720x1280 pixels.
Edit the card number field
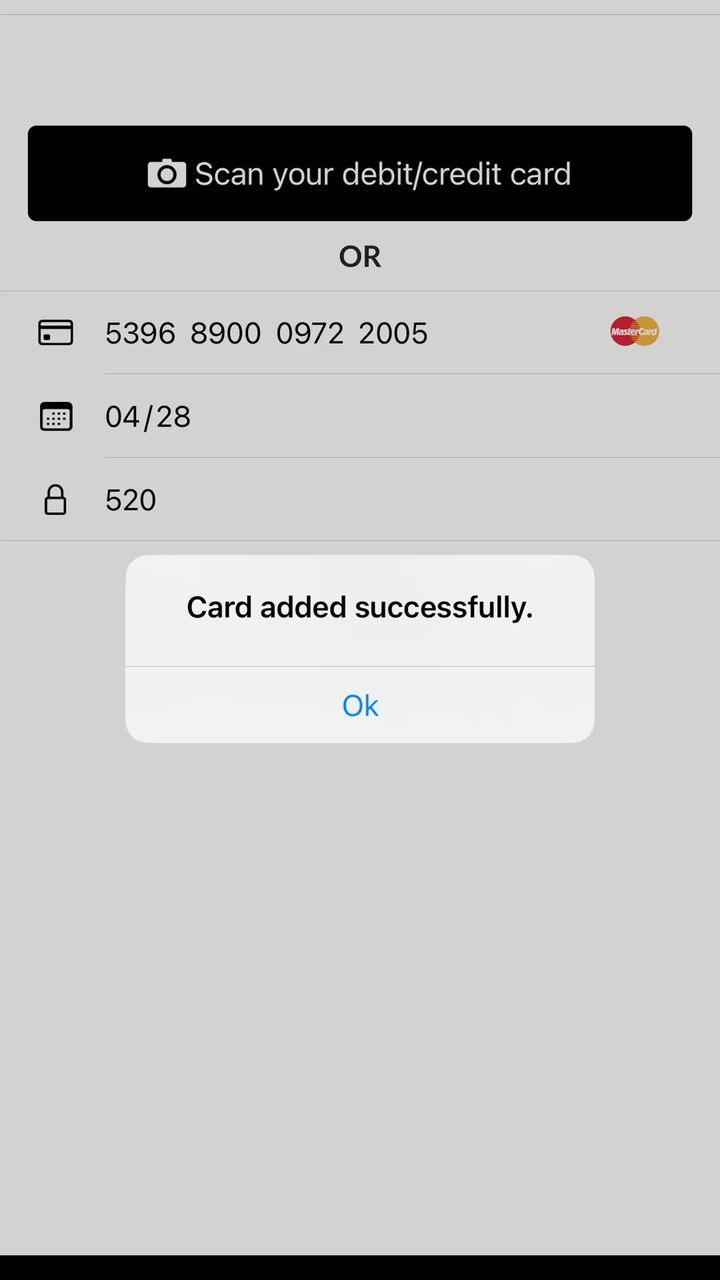point(360,333)
